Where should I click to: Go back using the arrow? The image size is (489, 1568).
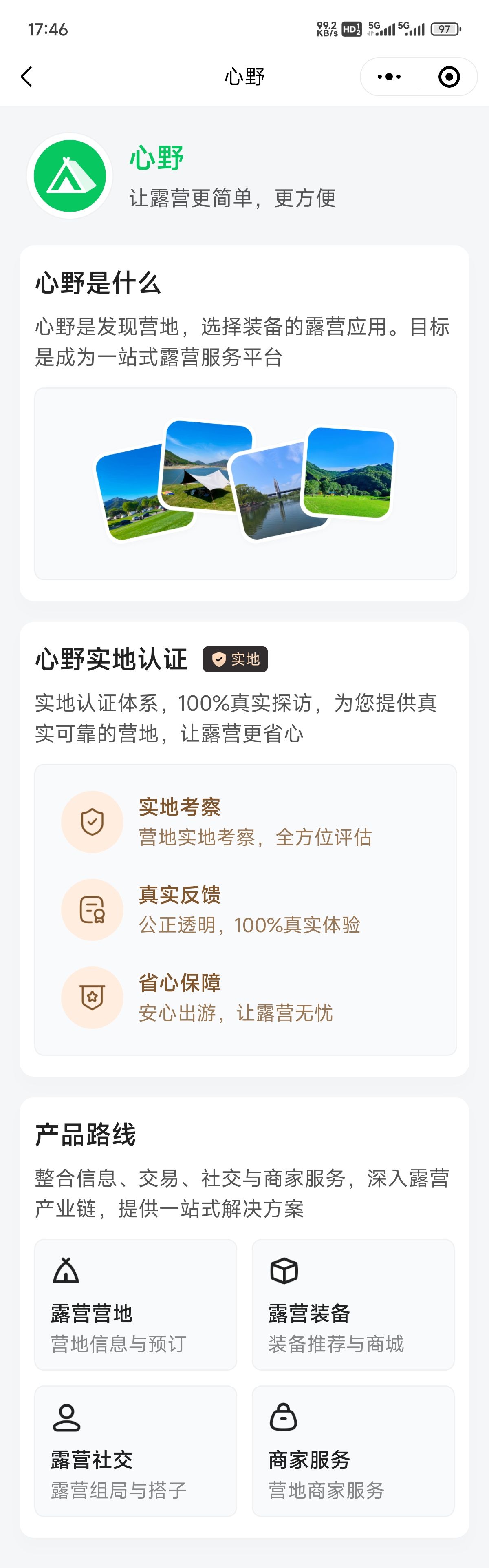coord(26,77)
